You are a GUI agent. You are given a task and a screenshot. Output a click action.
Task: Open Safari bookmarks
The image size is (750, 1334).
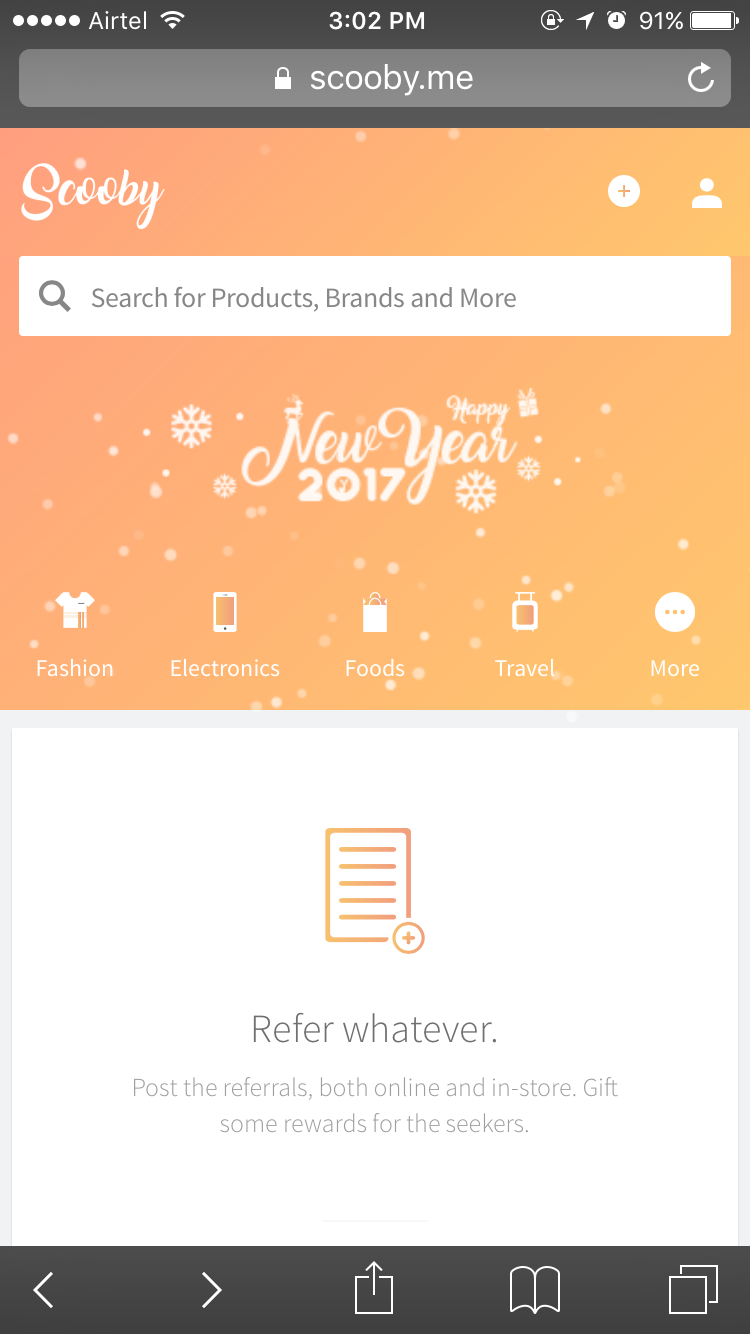tap(535, 1289)
